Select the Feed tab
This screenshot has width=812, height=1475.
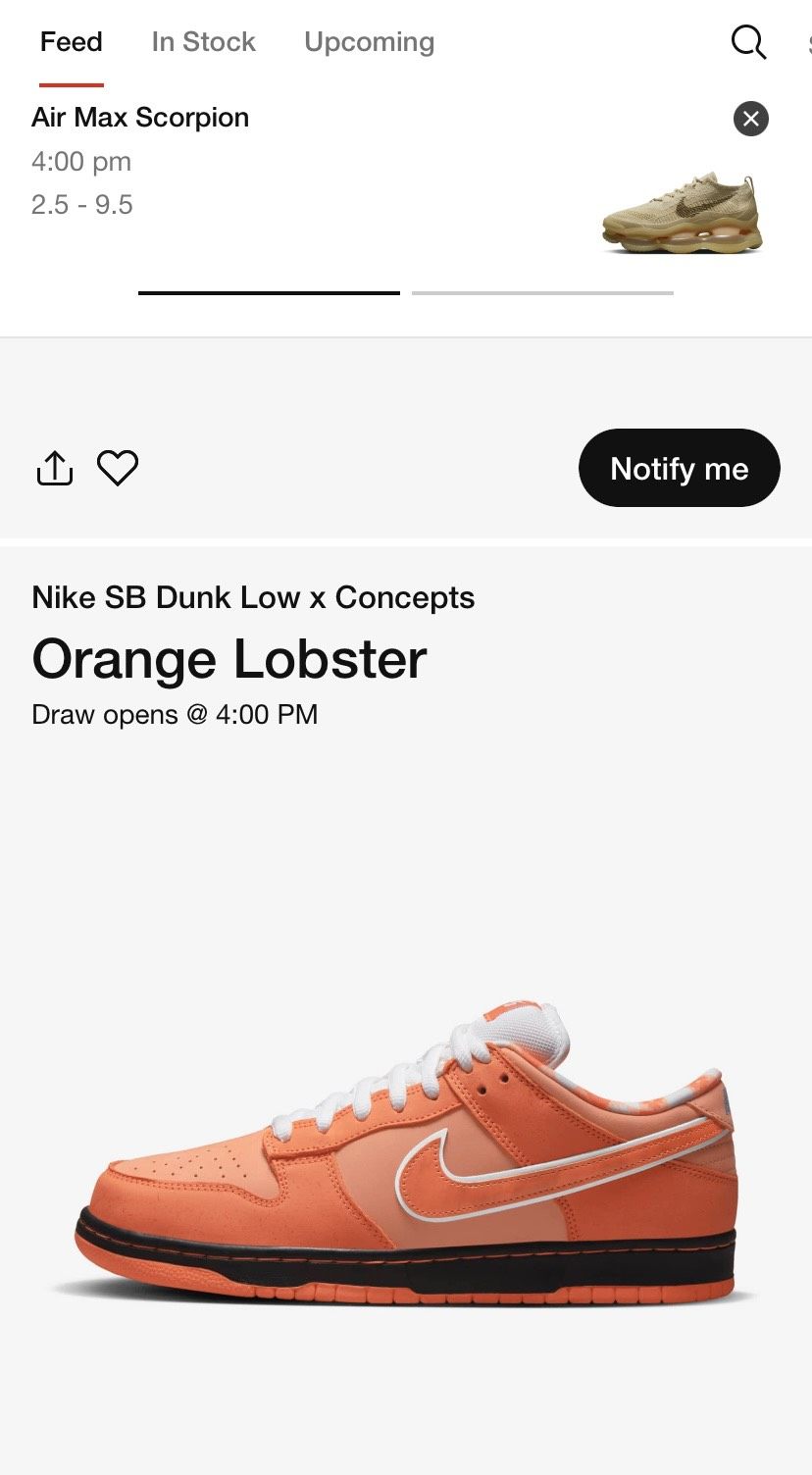[71, 42]
